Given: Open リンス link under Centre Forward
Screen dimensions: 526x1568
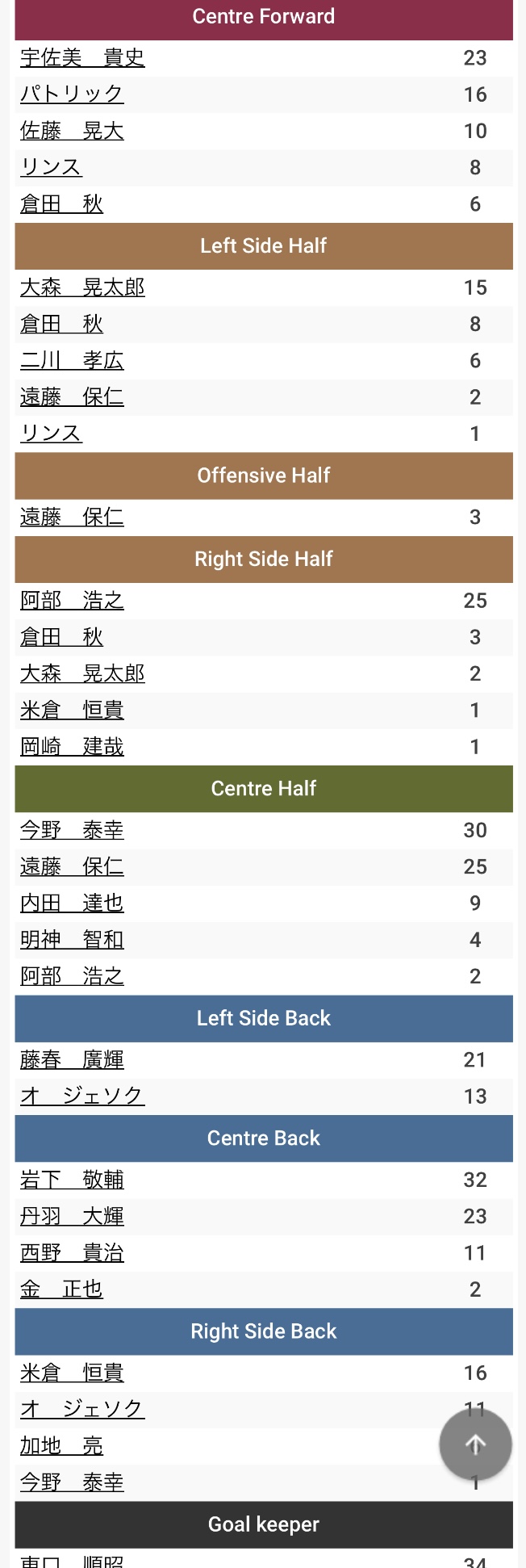Looking at the screenshot, I should coord(51,167).
